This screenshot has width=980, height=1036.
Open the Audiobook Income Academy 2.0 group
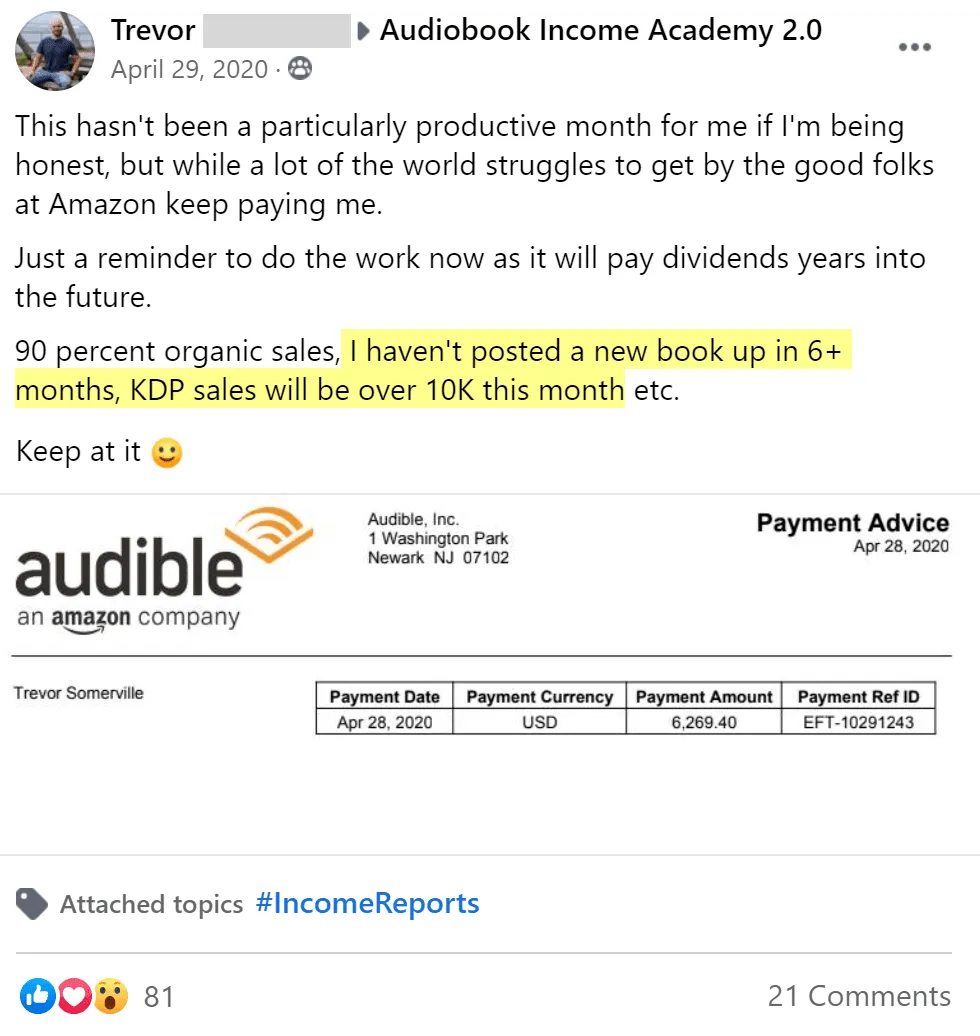[601, 30]
